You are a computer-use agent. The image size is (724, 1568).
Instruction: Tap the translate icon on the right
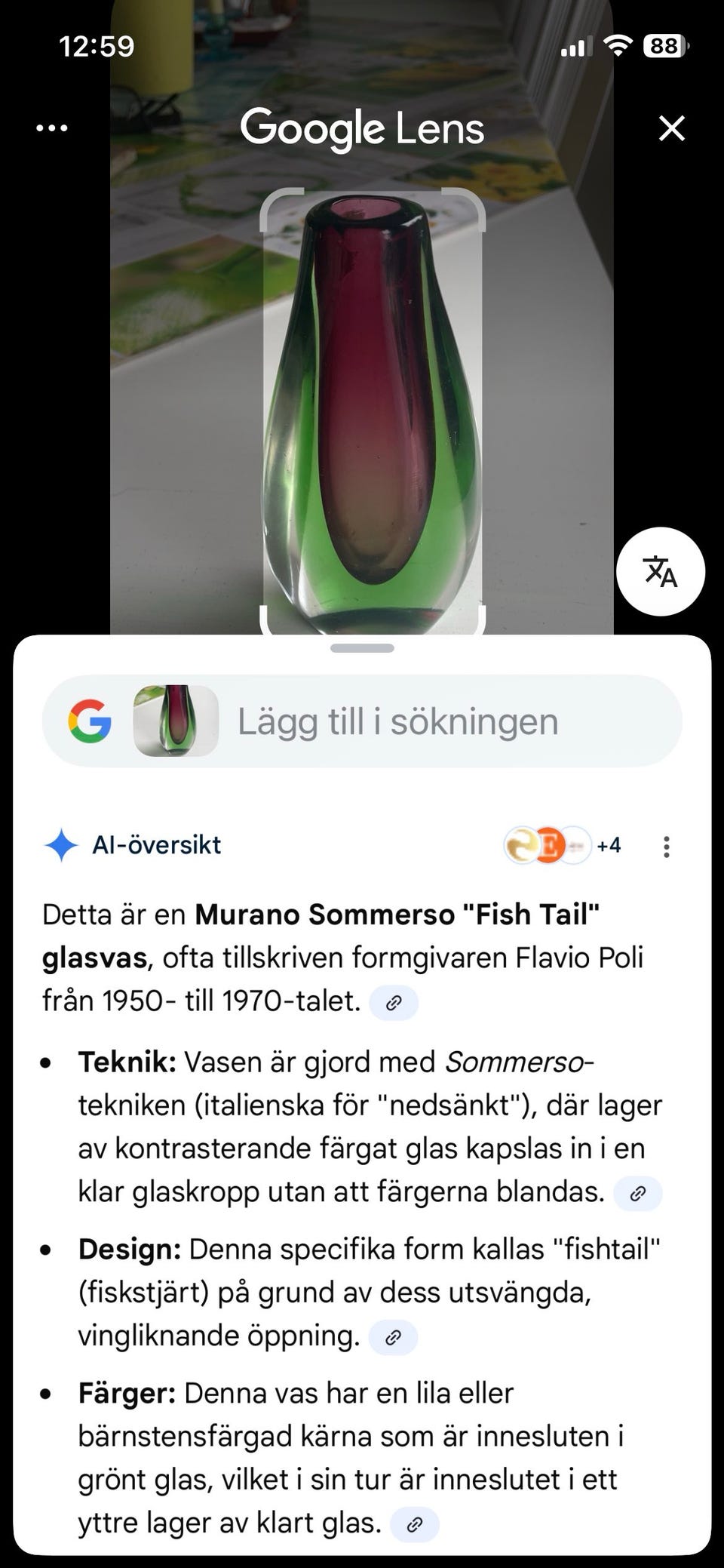(661, 572)
